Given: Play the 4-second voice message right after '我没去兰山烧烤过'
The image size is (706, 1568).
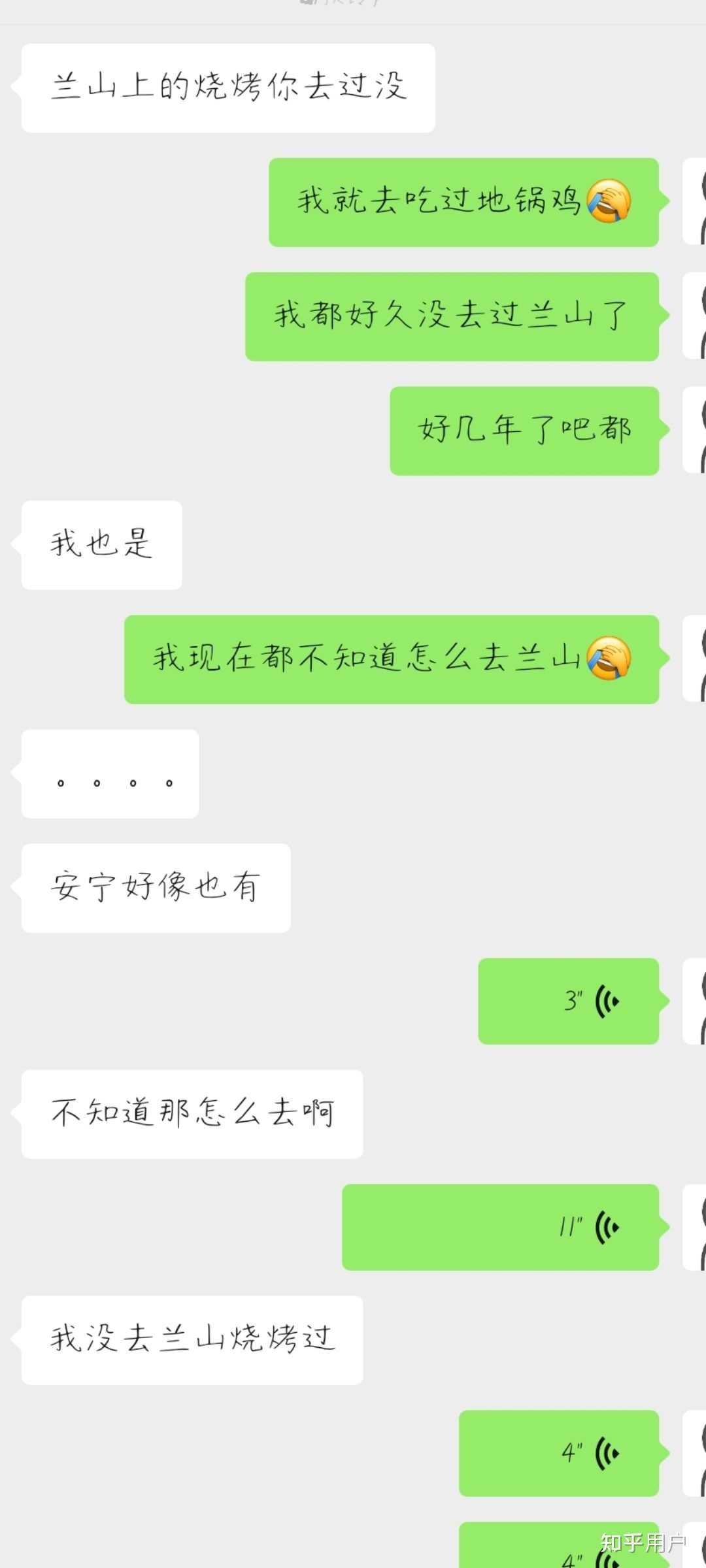Looking at the screenshot, I should click(x=559, y=1453).
